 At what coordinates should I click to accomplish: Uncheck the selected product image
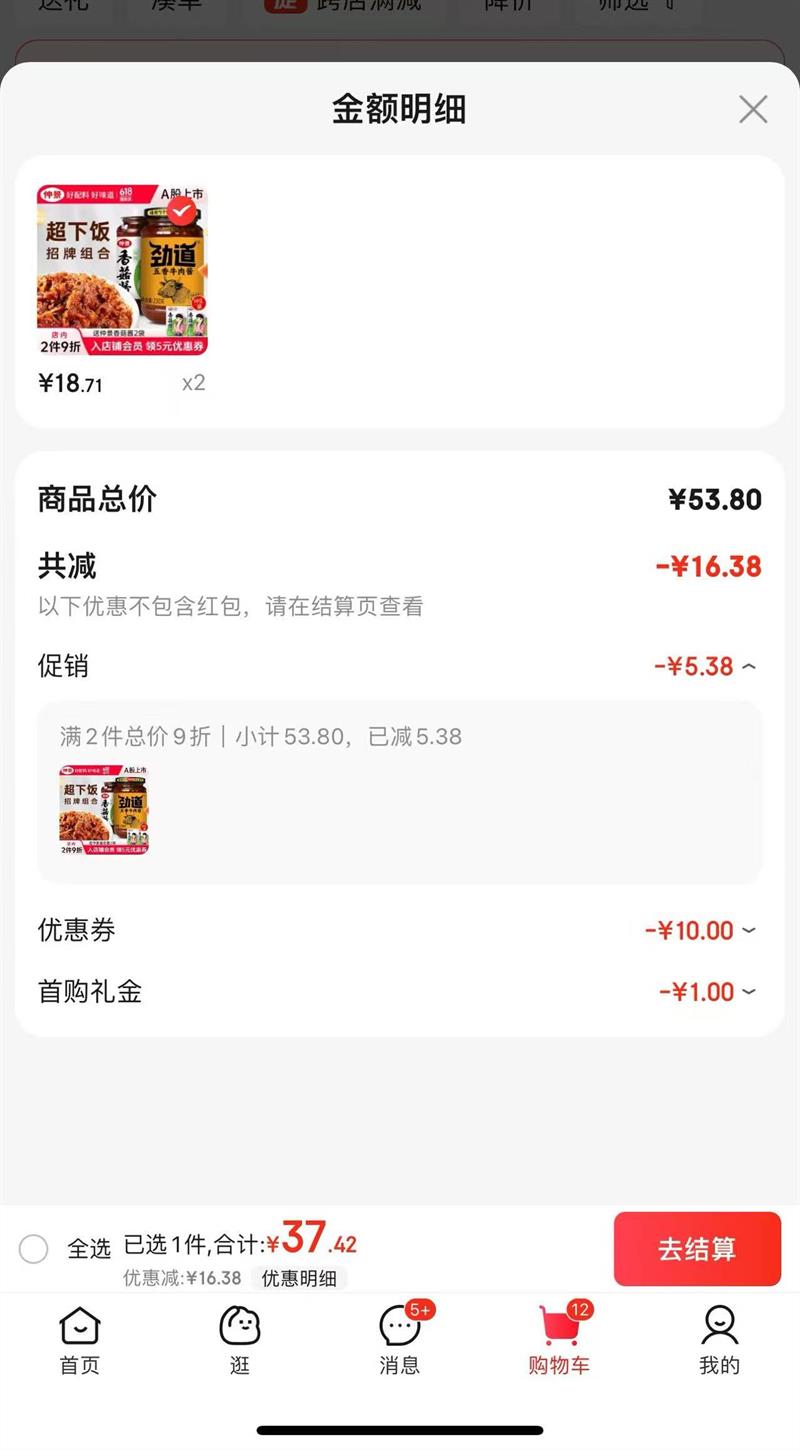tap(182, 211)
